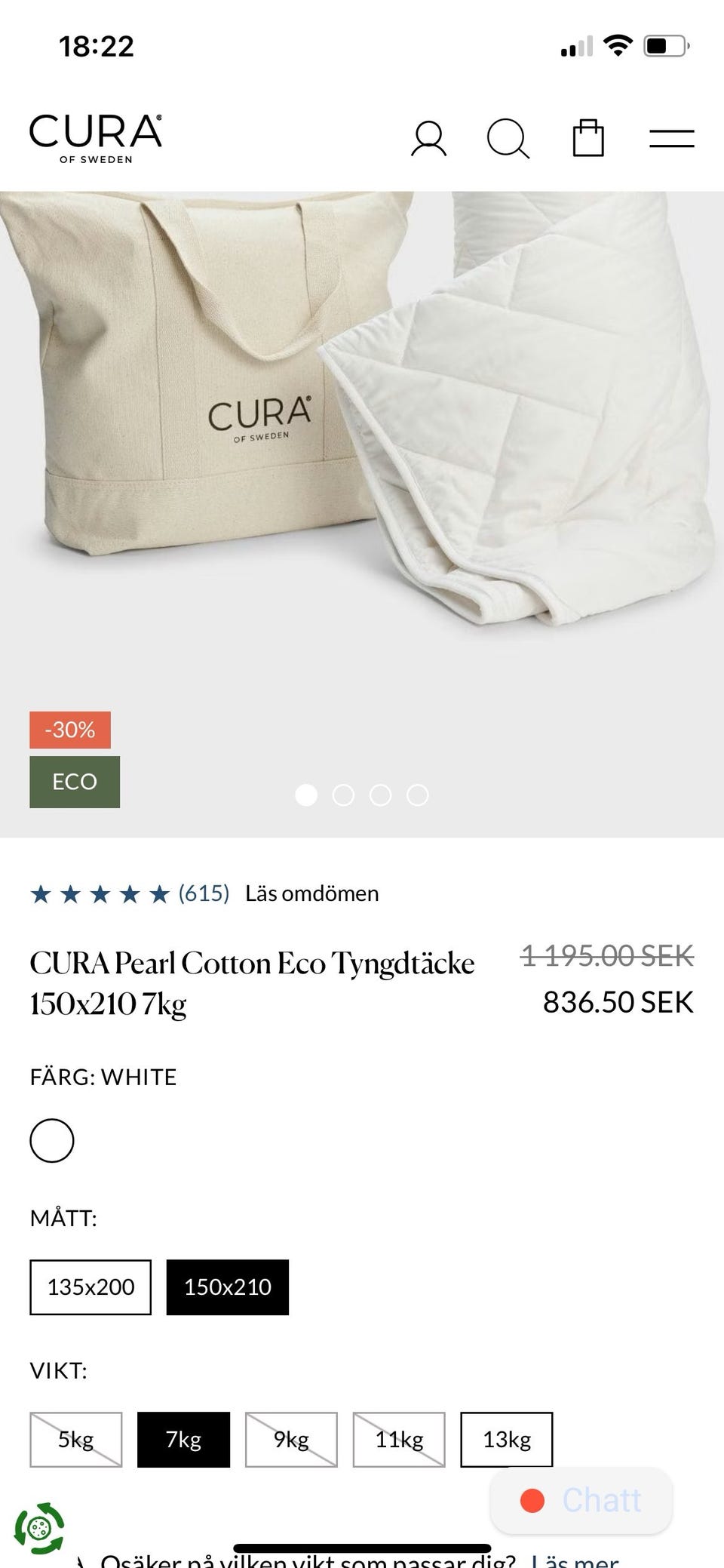Show the second product image dot
The image size is (724, 1568).
tap(343, 795)
